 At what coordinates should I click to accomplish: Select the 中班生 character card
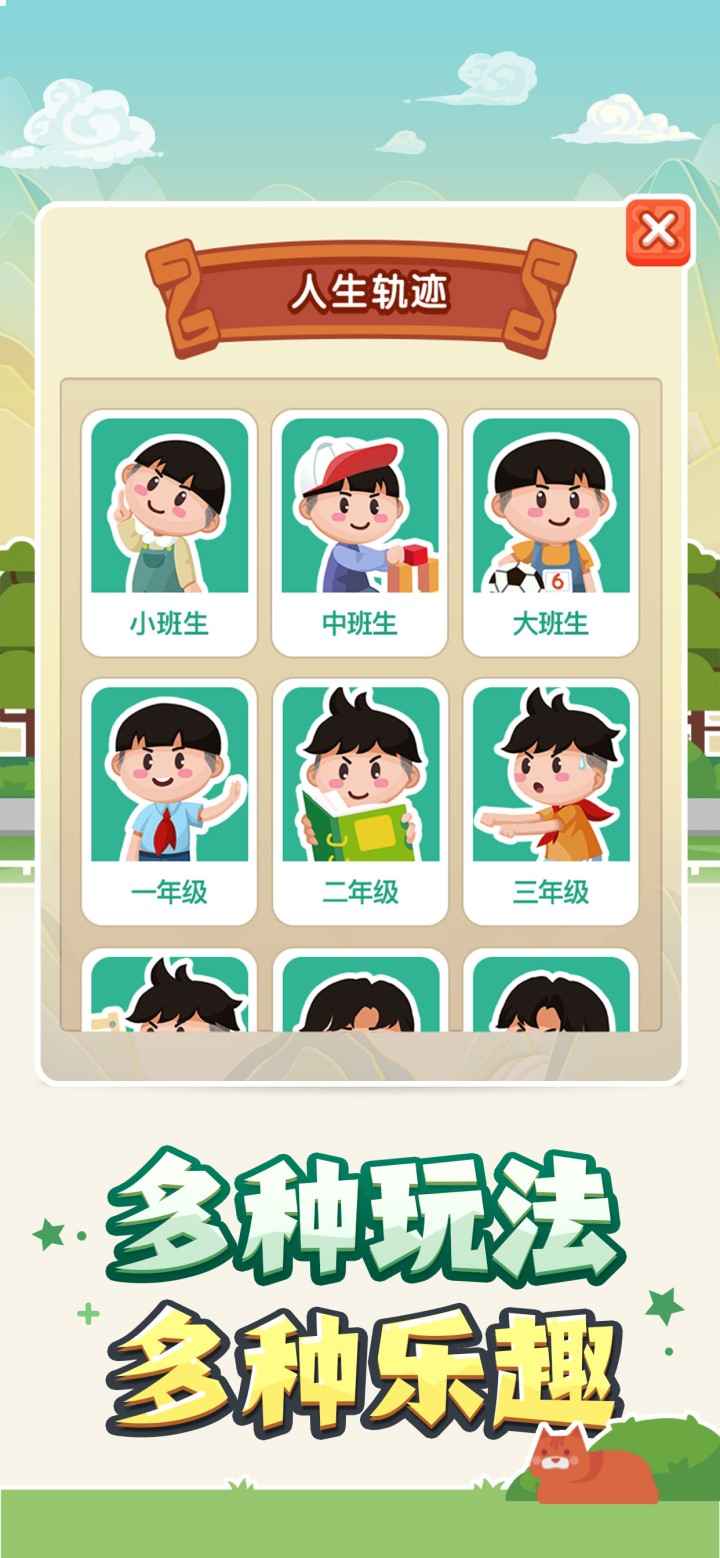coord(358,530)
